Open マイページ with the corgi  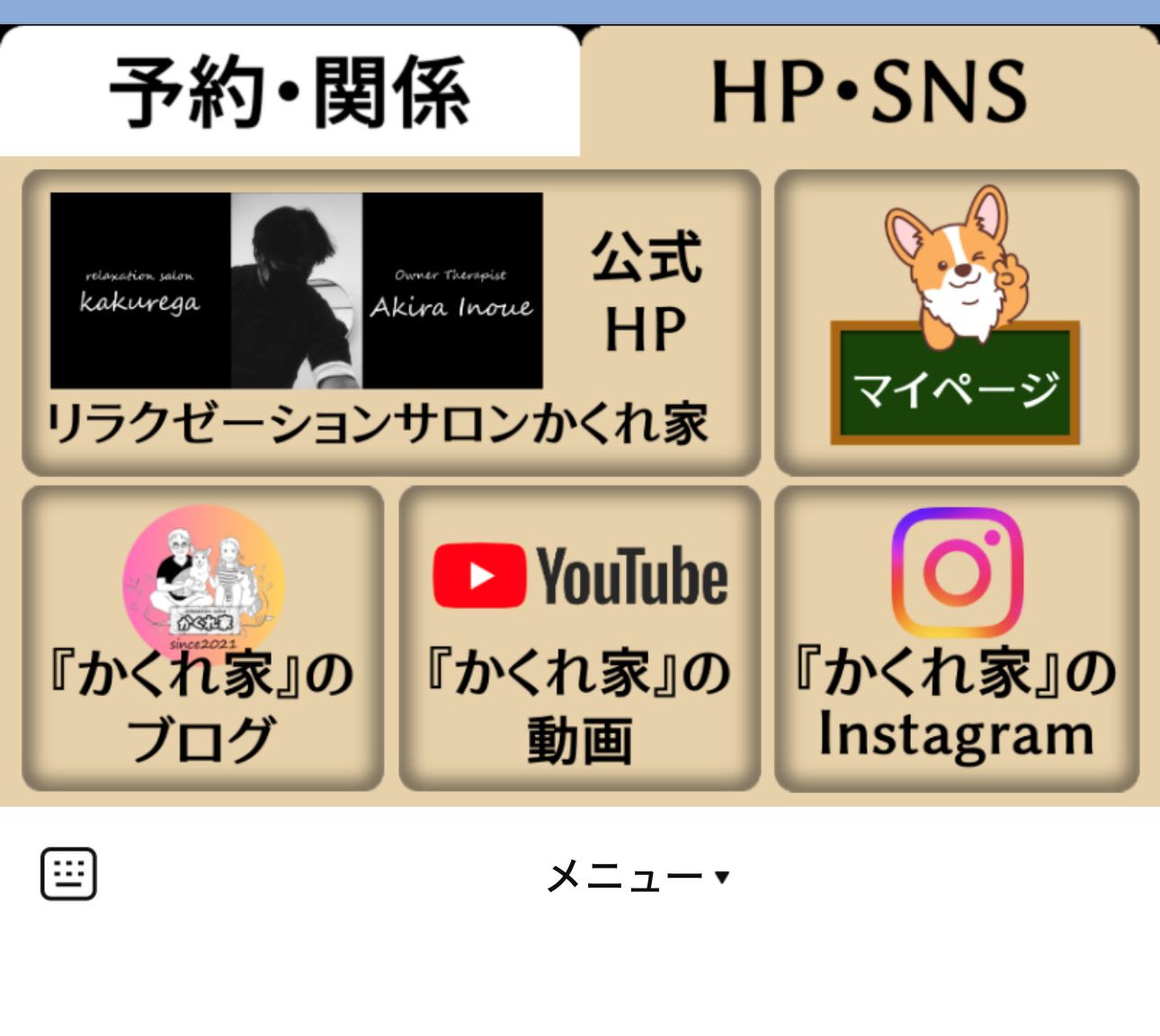957,322
